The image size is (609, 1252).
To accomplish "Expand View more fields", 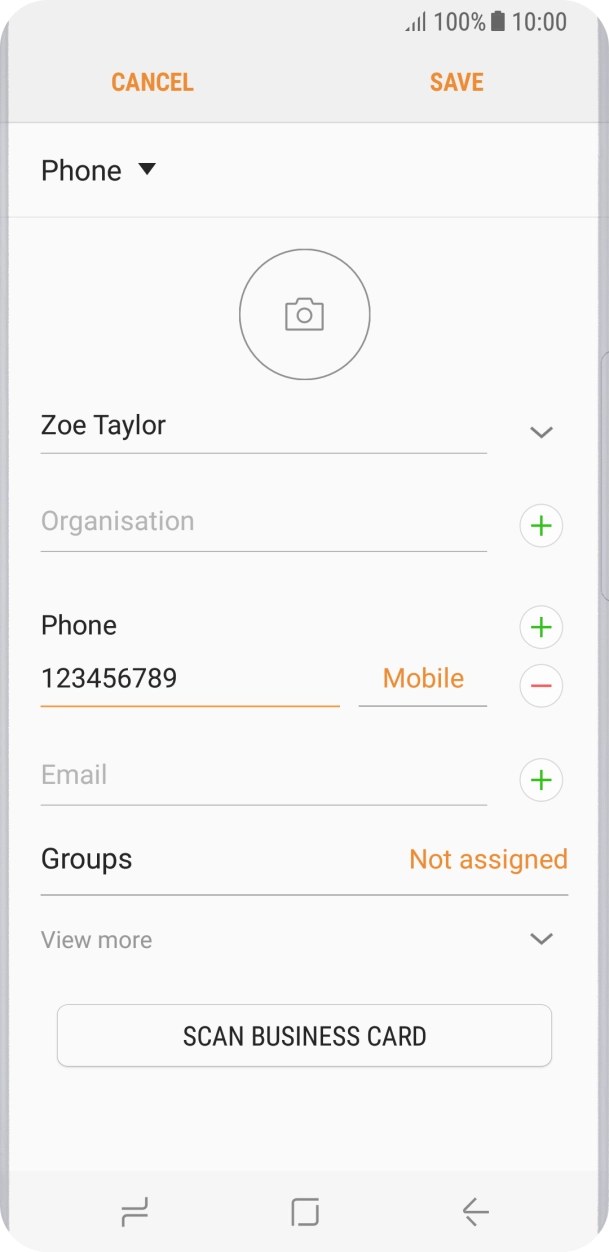I will (x=304, y=940).
